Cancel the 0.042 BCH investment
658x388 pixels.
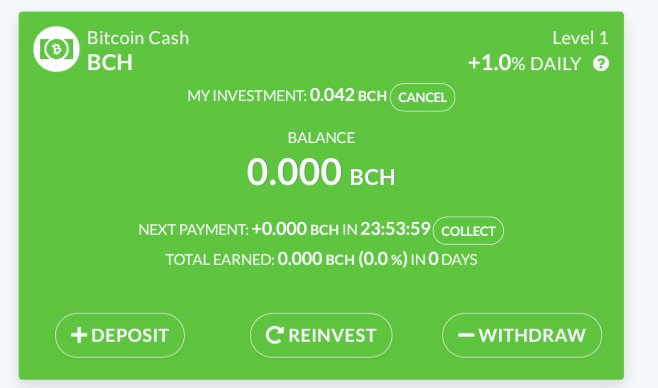tap(422, 97)
